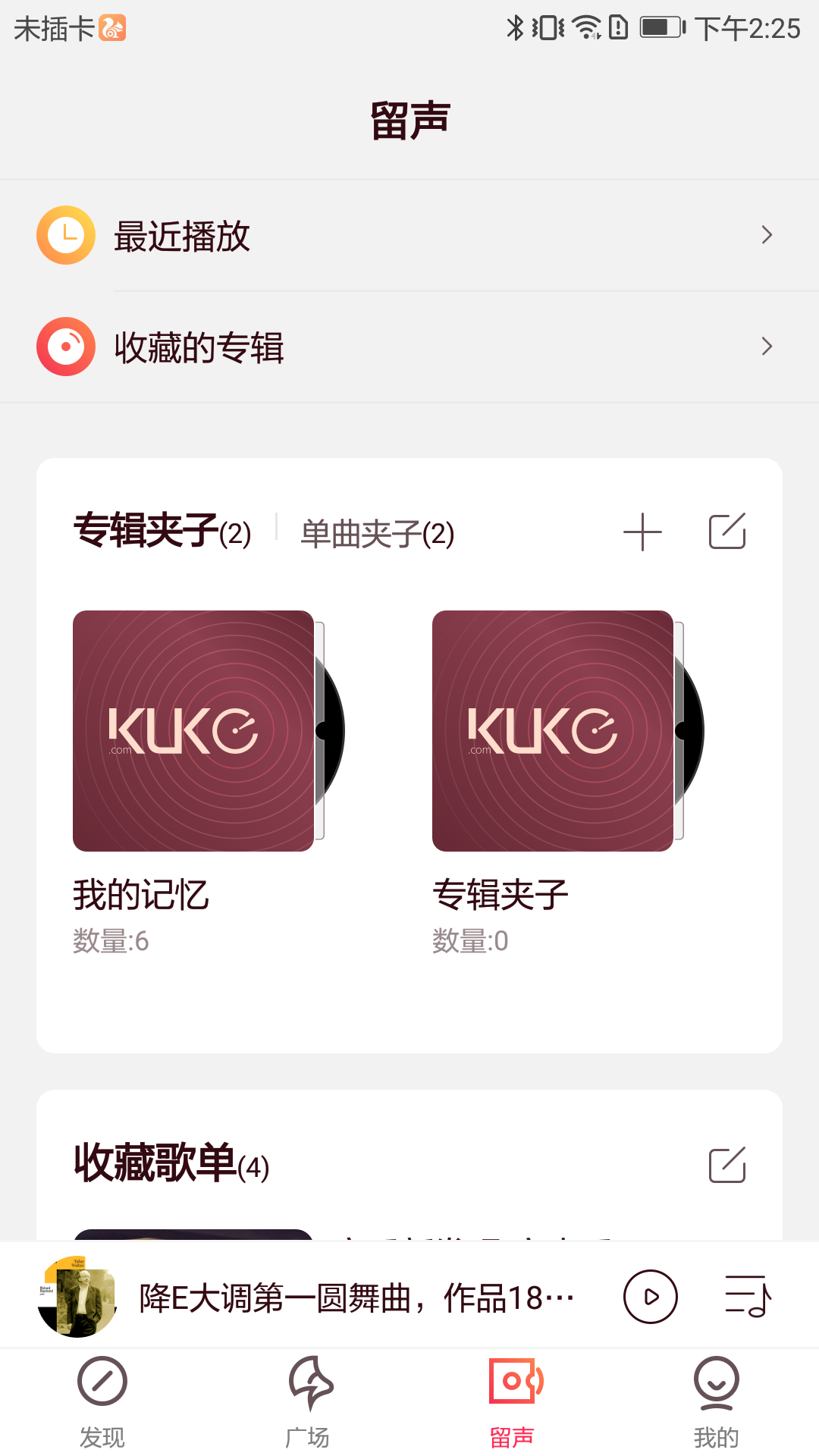819x1456 pixels.
Task: Switch to the 单曲夹子 tab
Action: point(377,533)
